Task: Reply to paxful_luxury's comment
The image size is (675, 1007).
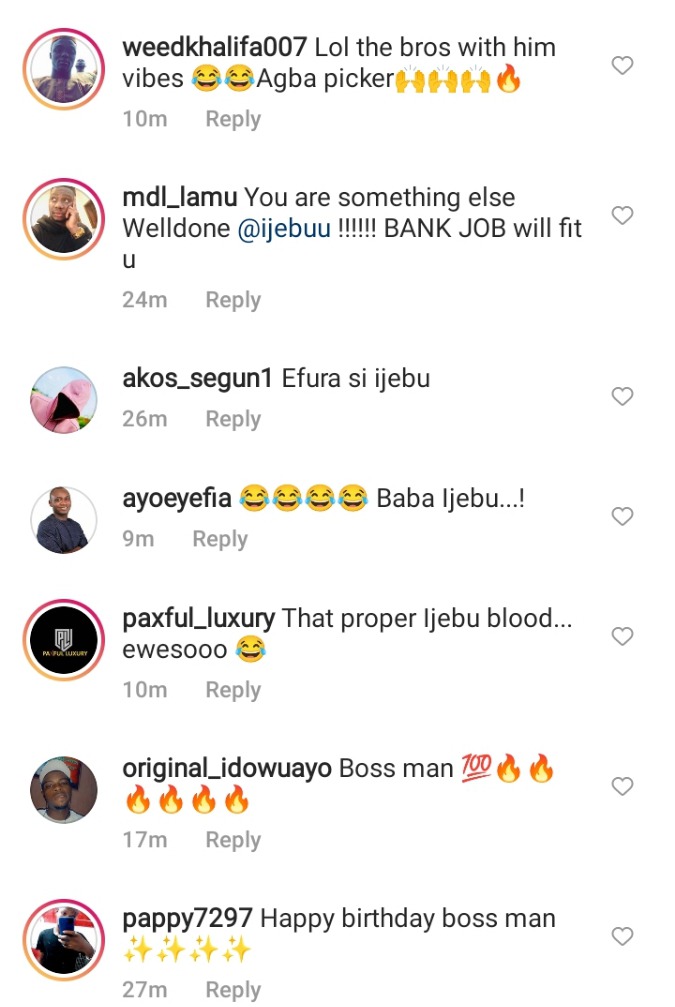Action: [232, 690]
